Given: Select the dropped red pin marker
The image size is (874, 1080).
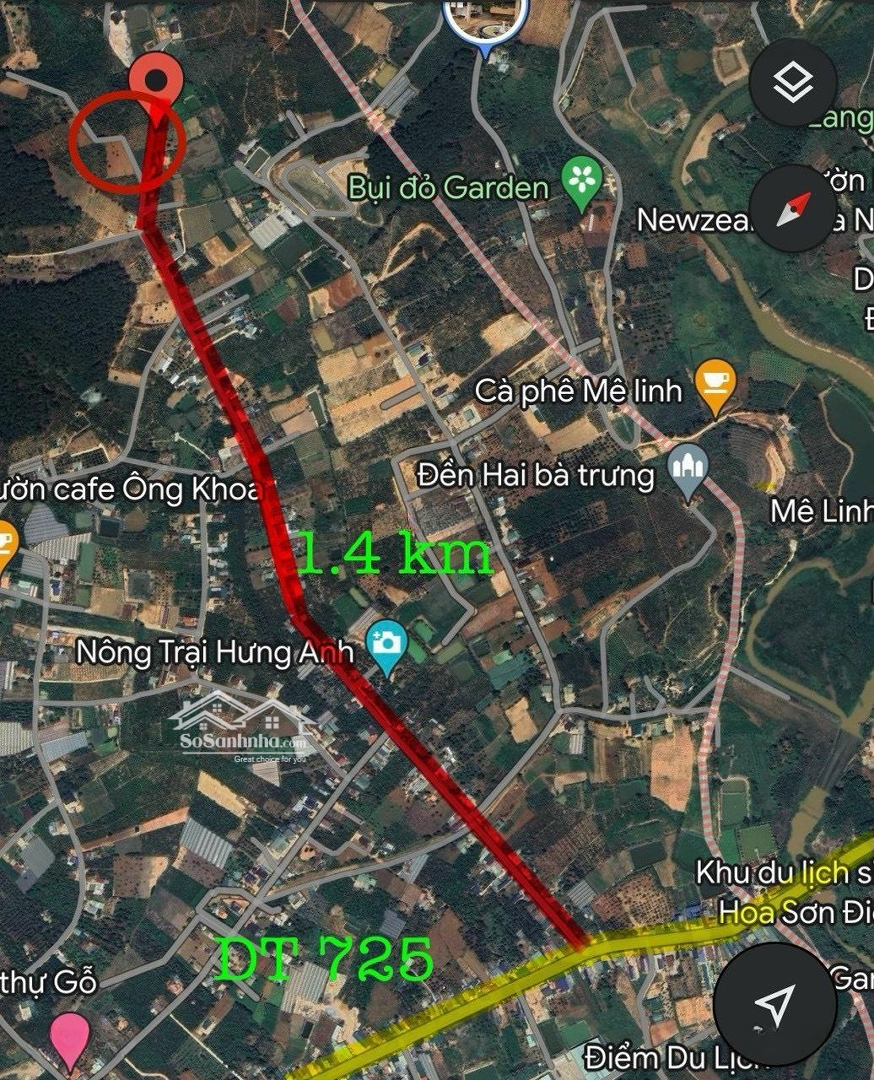Looking at the screenshot, I should pos(157,78).
